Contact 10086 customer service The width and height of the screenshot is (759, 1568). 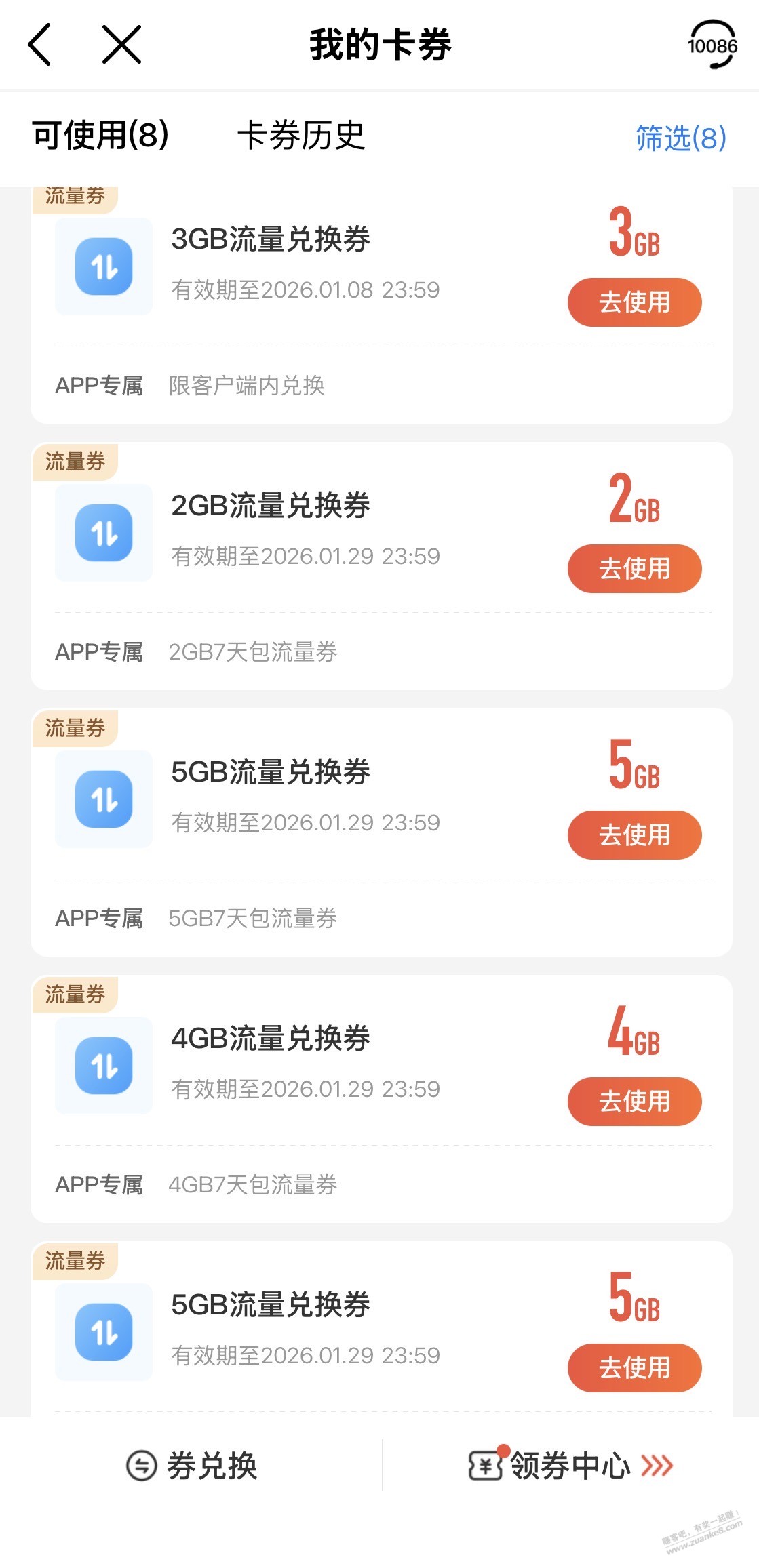click(712, 45)
